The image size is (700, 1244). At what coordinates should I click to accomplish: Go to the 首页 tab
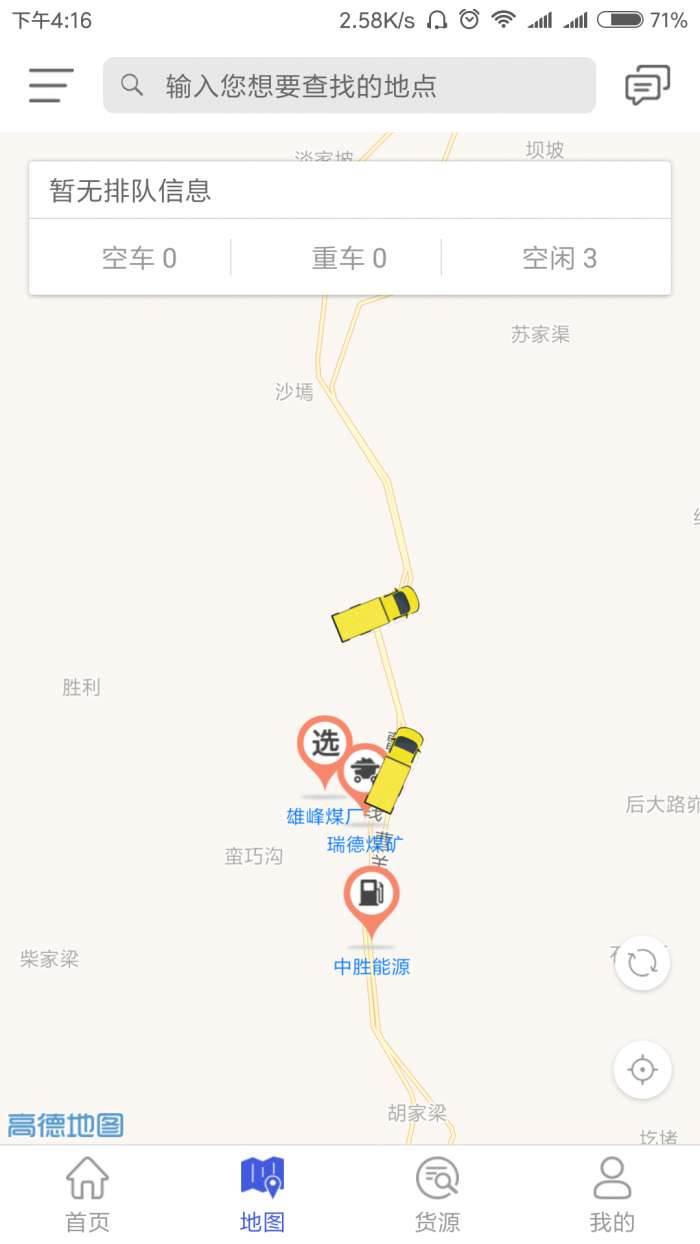87,1194
